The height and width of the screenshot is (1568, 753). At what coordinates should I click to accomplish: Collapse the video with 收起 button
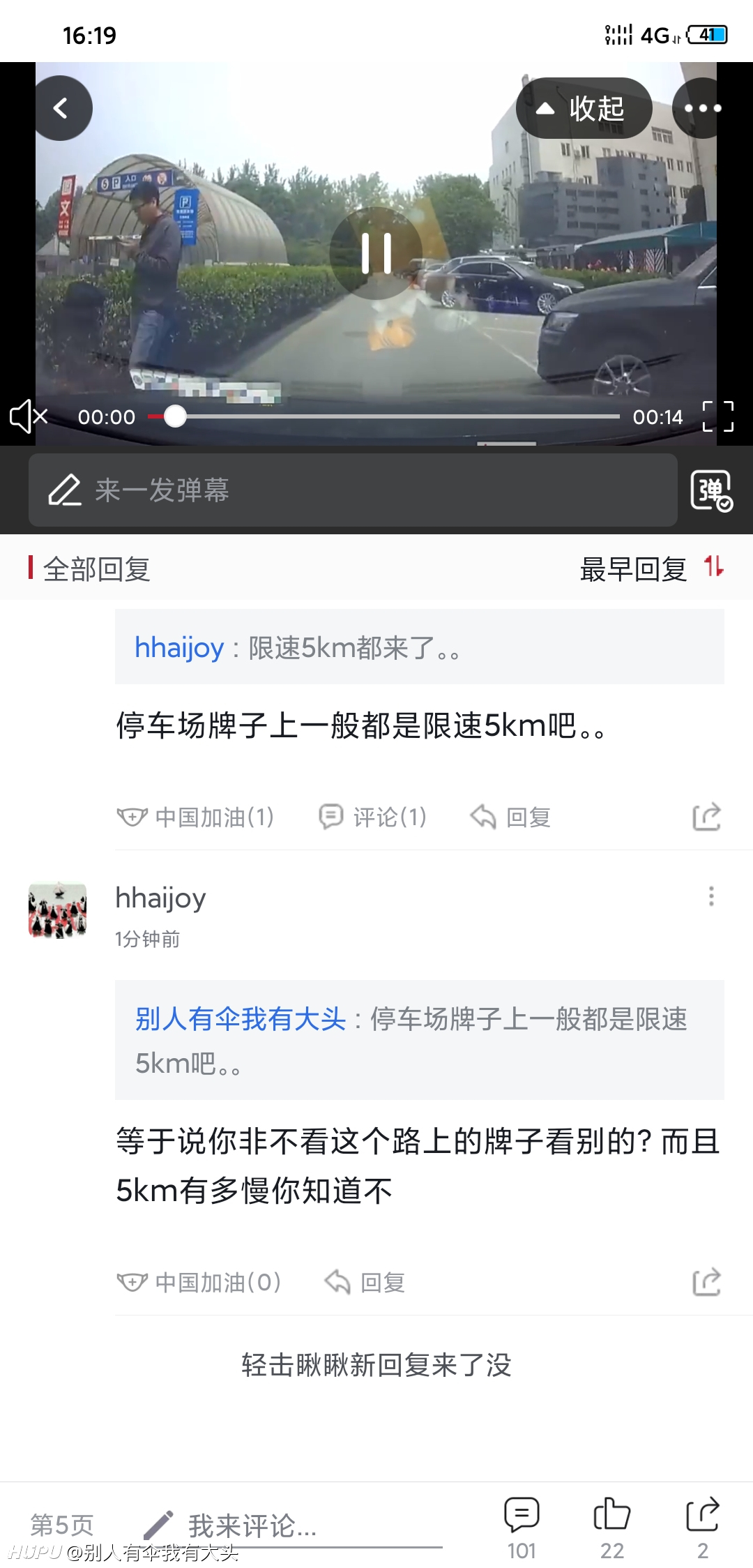[584, 108]
